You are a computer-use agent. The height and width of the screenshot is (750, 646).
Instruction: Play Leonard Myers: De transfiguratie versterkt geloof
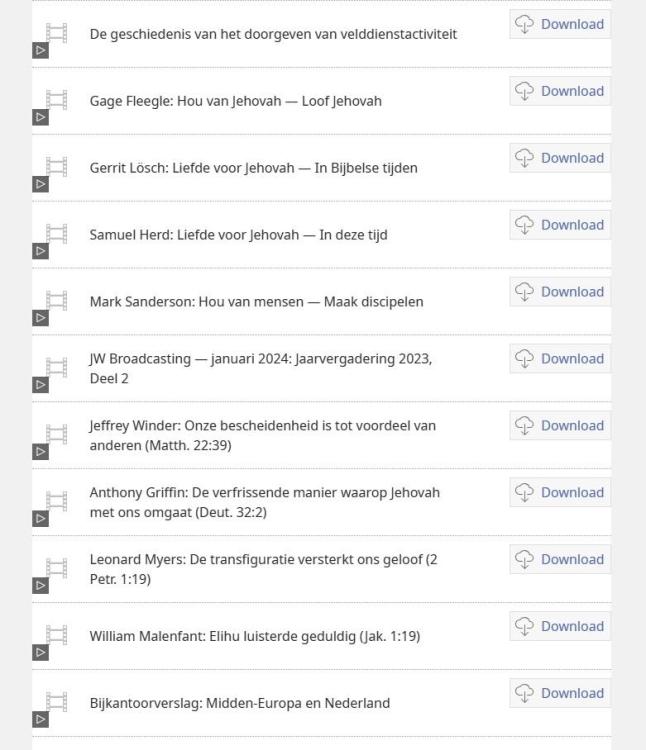tap(40, 586)
